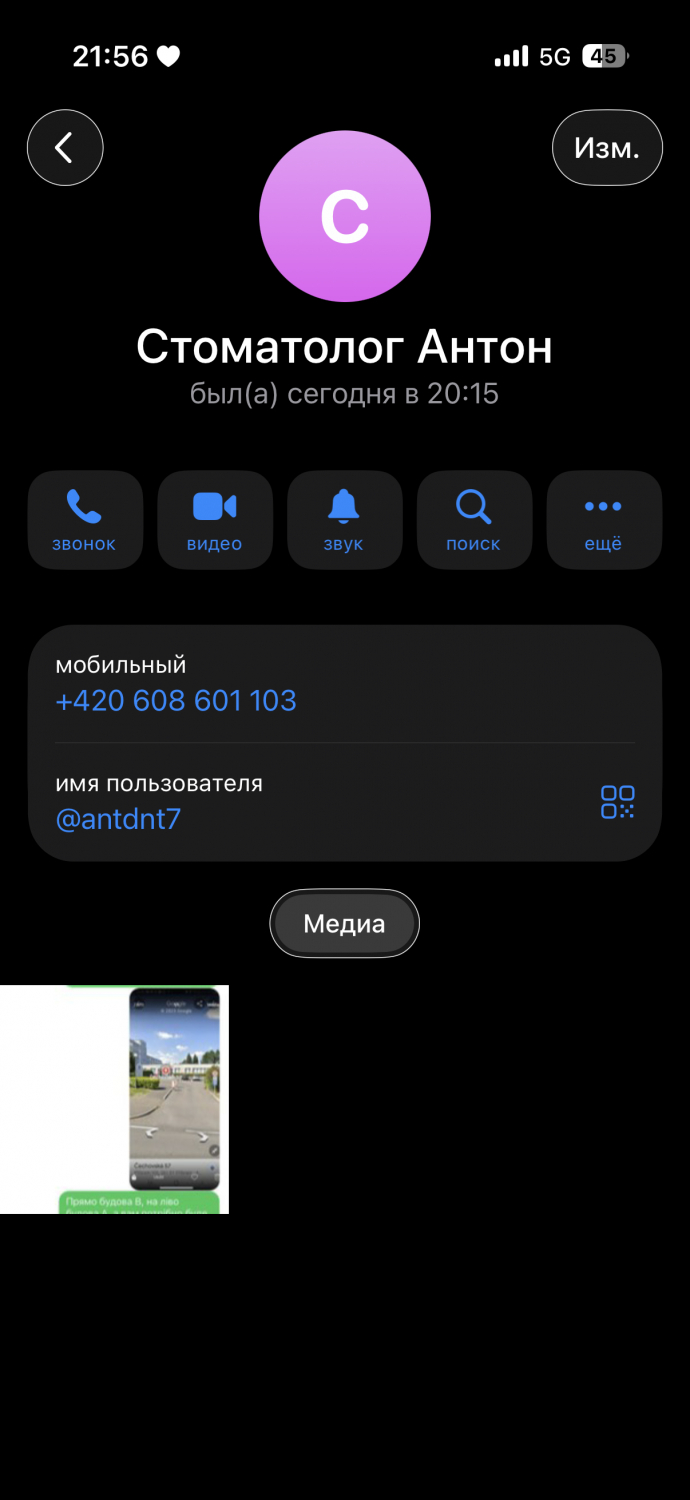Mute notifications with the звук bell
The image size is (690, 1500).
click(x=344, y=520)
